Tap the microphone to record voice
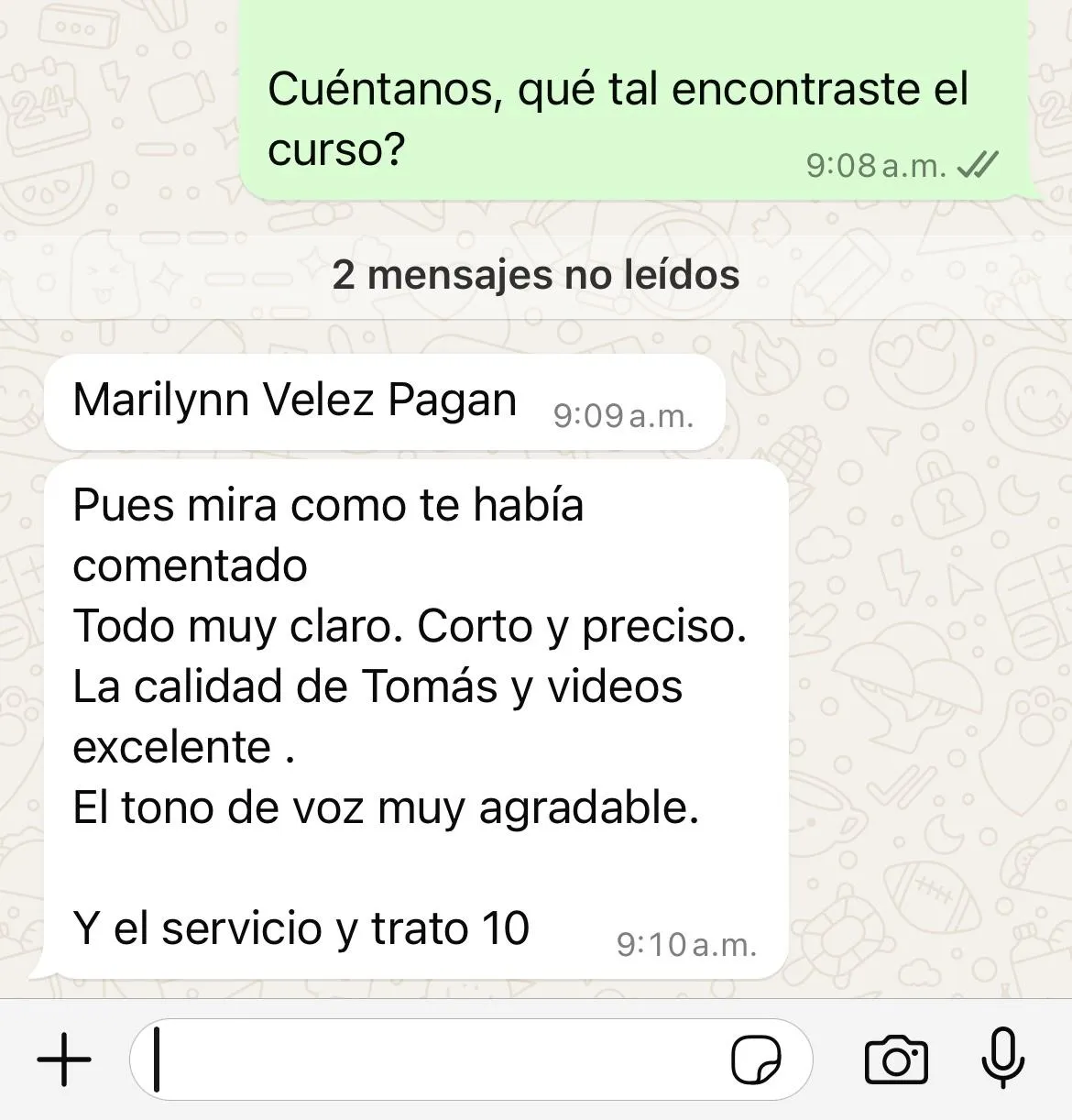Screen dimensions: 1072x1120 tap(1002, 1059)
